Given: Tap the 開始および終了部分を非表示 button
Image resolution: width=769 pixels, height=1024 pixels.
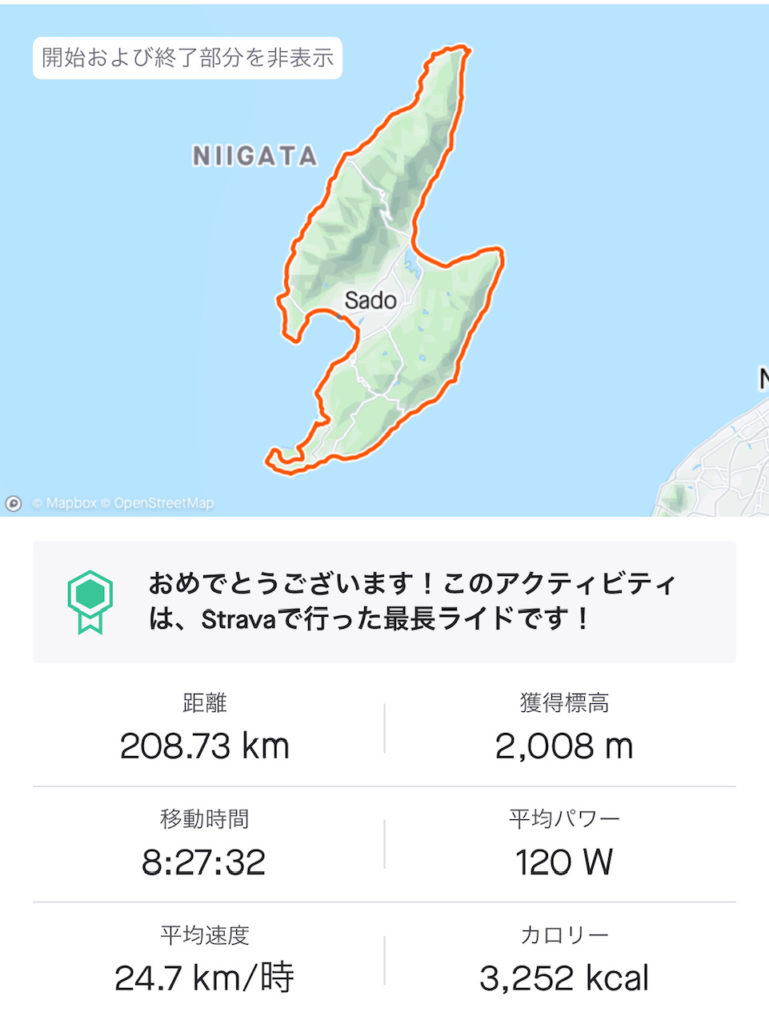Looking at the screenshot, I should click(187, 58).
